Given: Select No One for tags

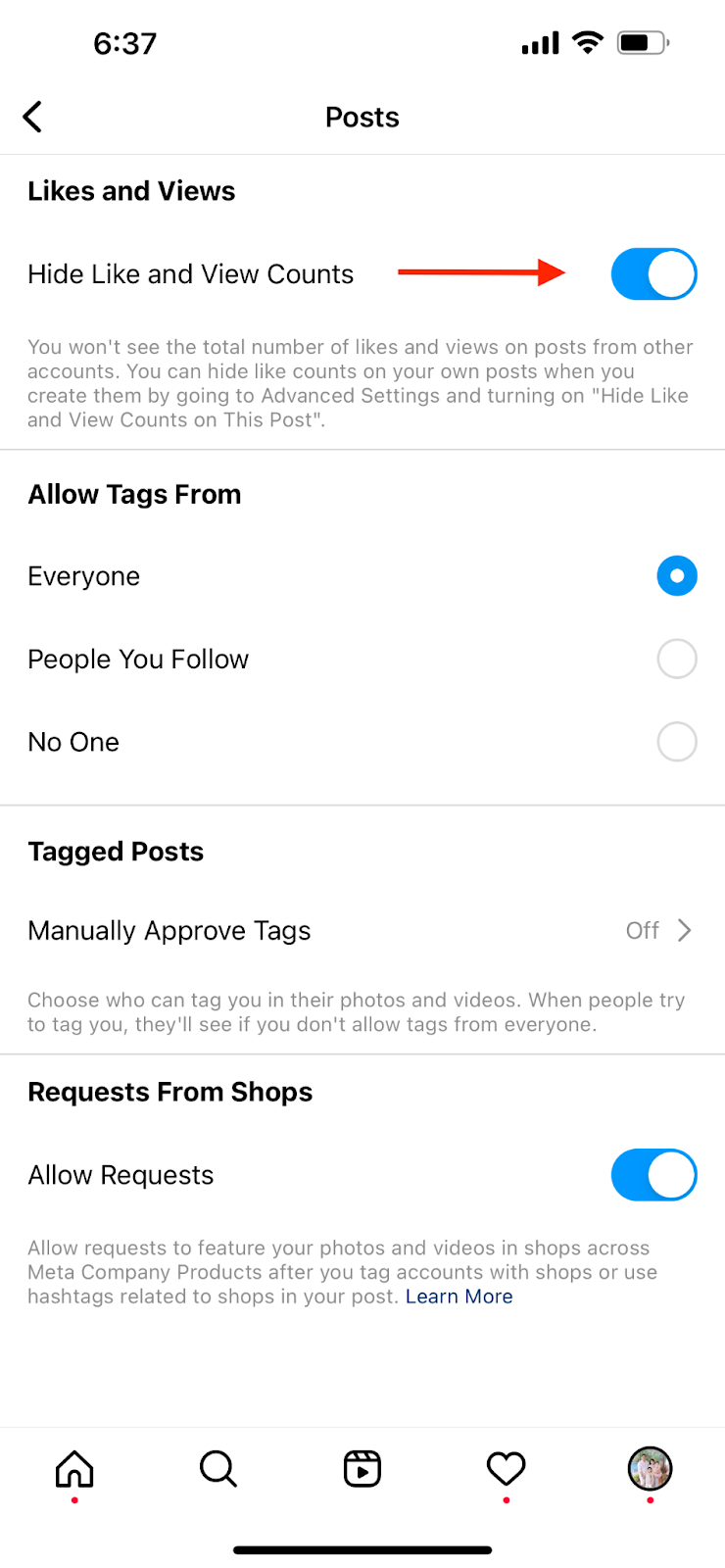Looking at the screenshot, I should (x=676, y=742).
